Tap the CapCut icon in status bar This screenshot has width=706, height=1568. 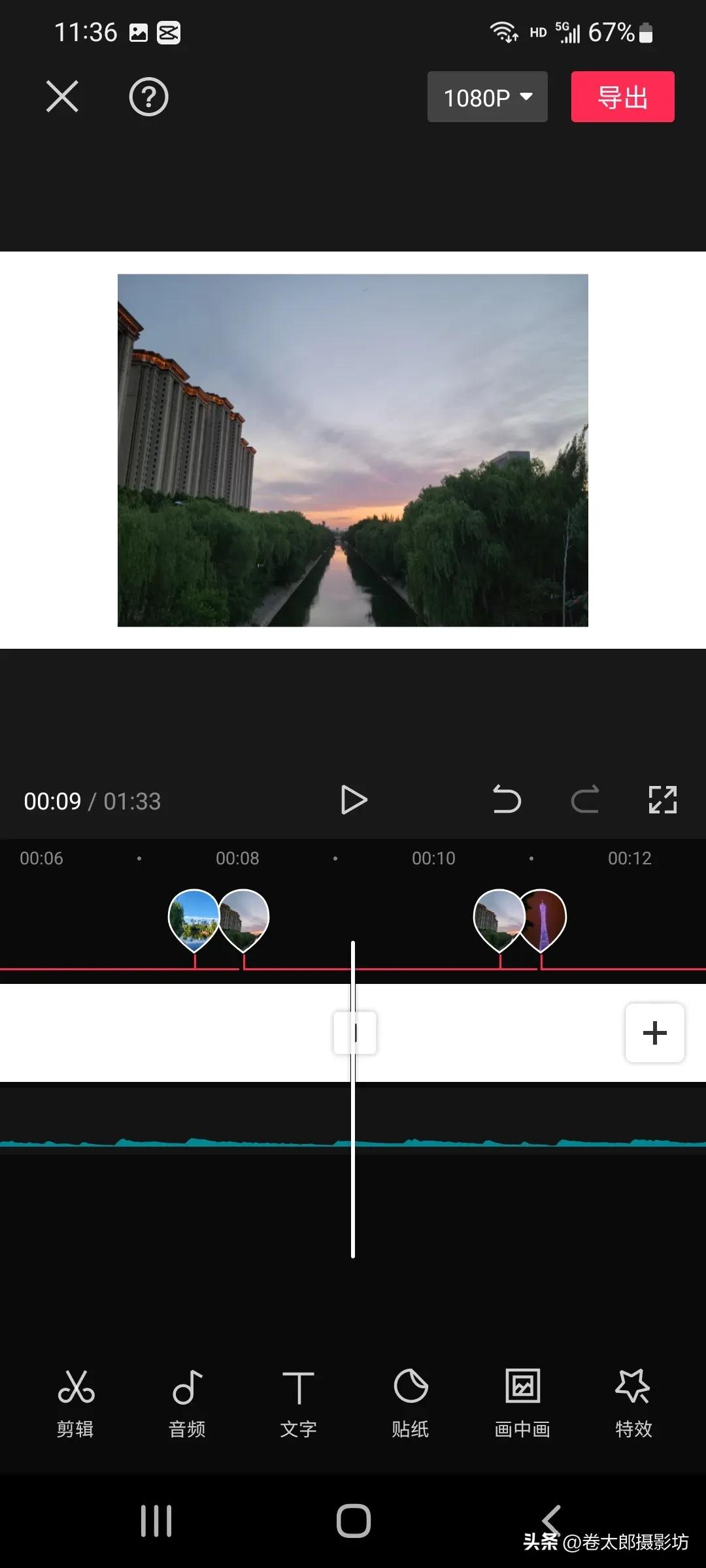[x=169, y=33]
